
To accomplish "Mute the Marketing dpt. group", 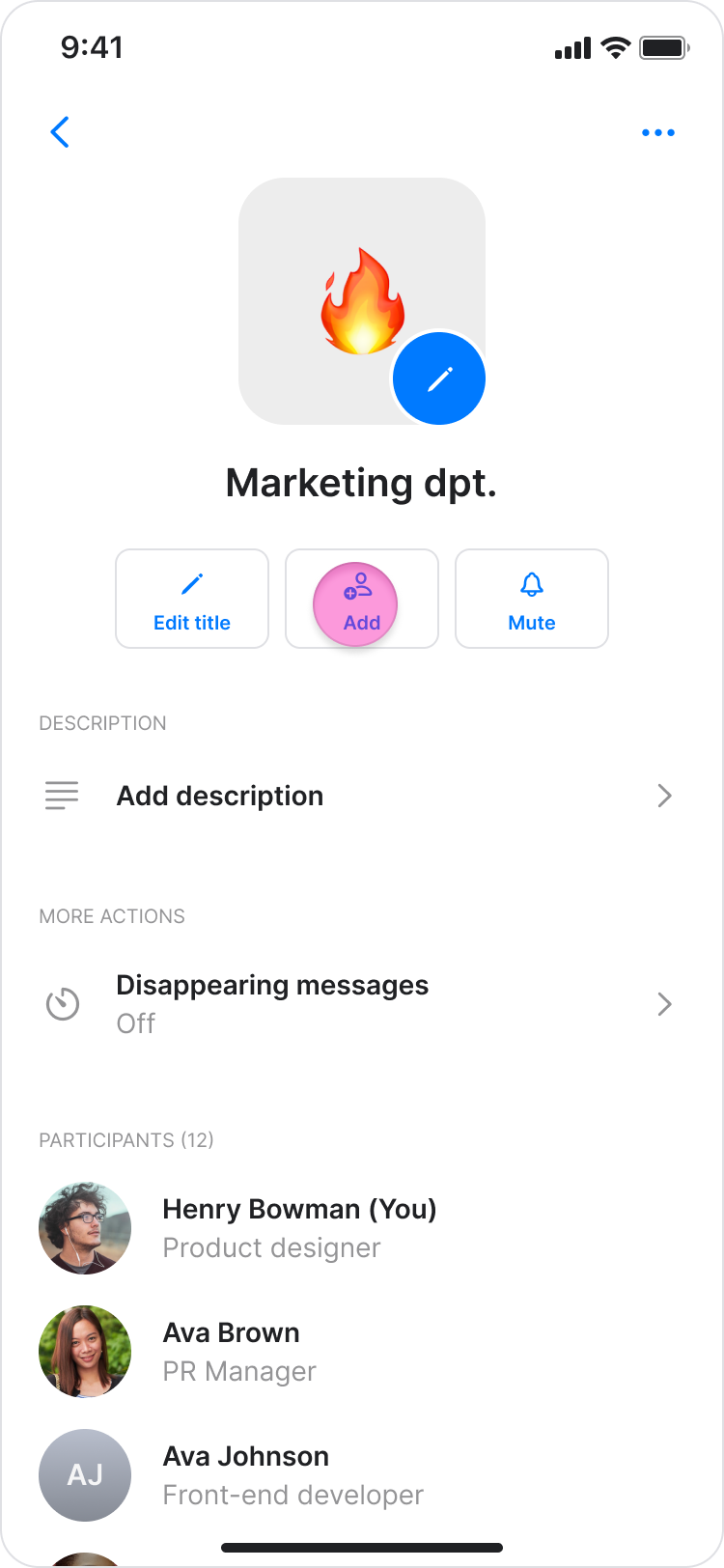I will [x=532, y=599].
